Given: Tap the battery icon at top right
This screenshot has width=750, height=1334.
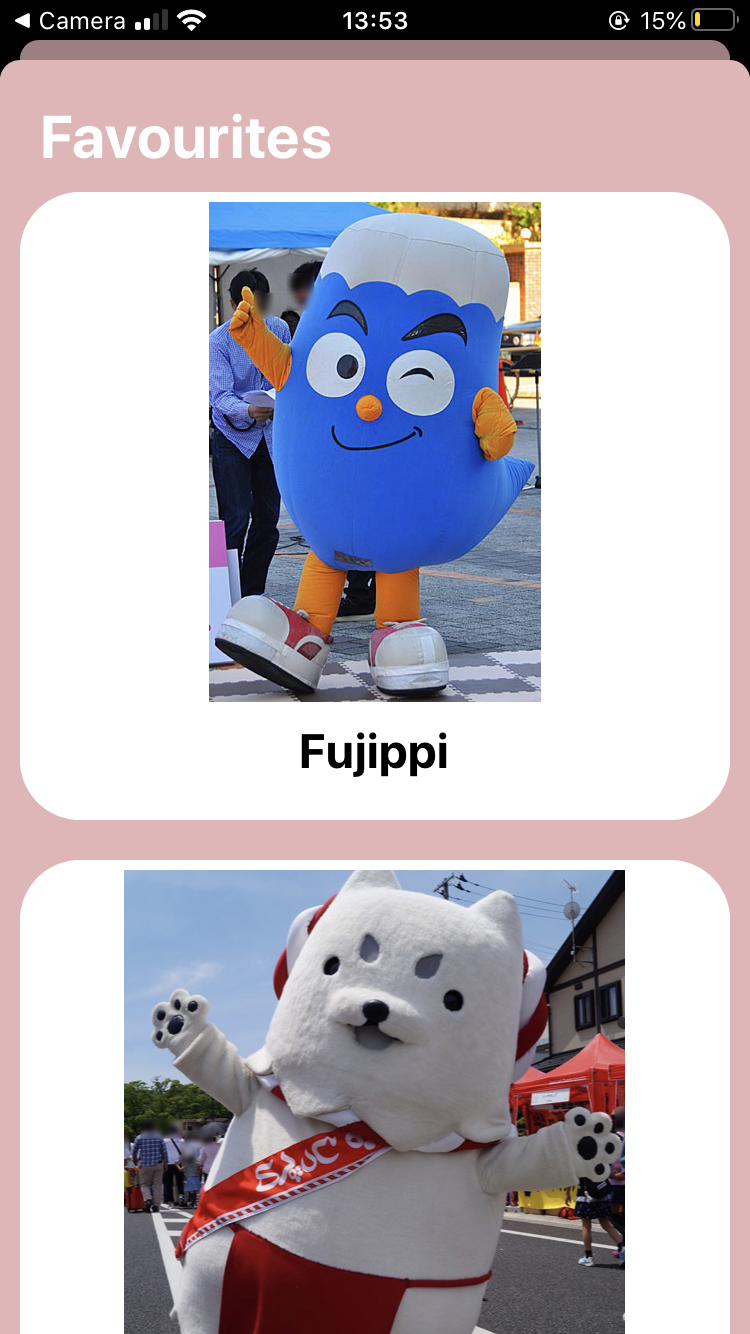Looking at the screenshot, I should [x=714, y=18].
